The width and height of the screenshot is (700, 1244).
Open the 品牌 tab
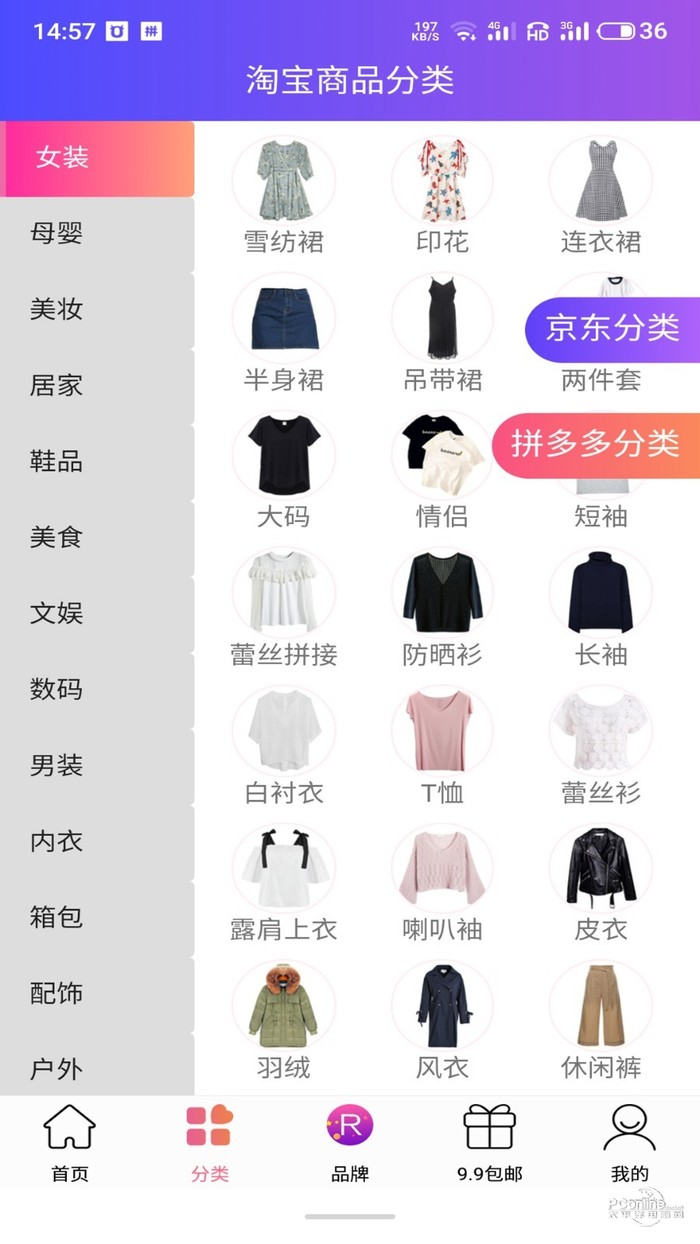pos(349,1144)
